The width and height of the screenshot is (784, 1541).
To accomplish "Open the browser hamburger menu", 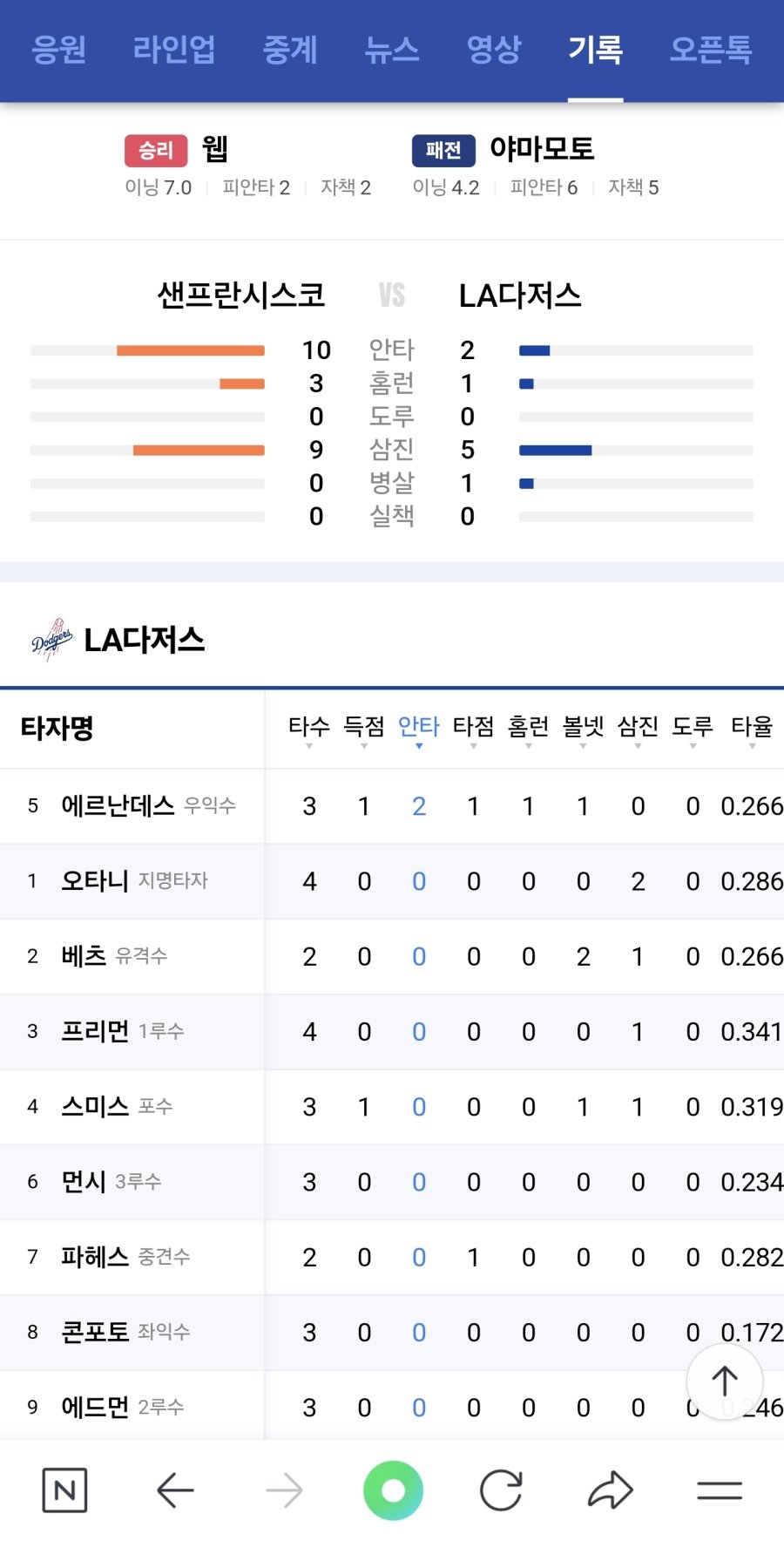I will coord(720,1490).
